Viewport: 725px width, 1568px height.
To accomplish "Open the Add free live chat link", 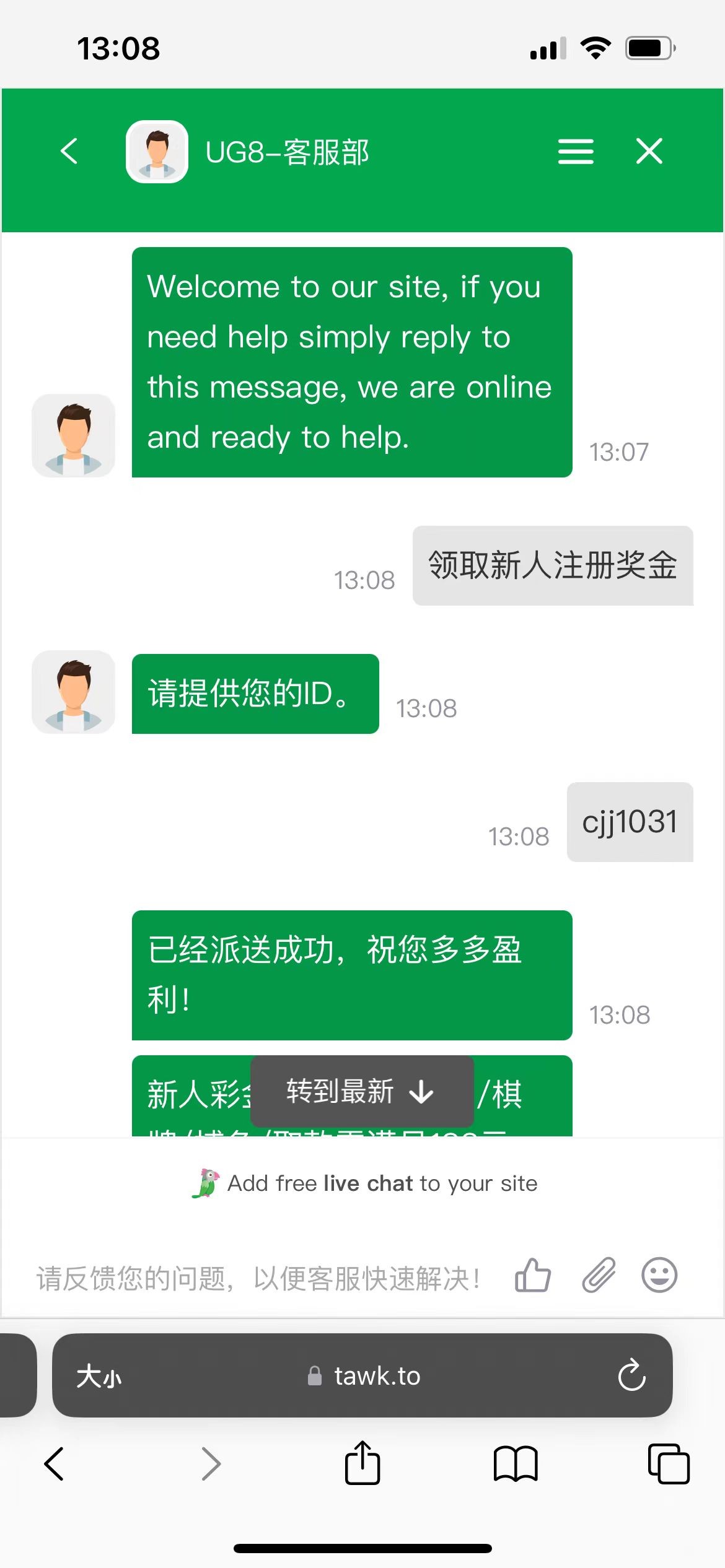I will [366, 1183].
